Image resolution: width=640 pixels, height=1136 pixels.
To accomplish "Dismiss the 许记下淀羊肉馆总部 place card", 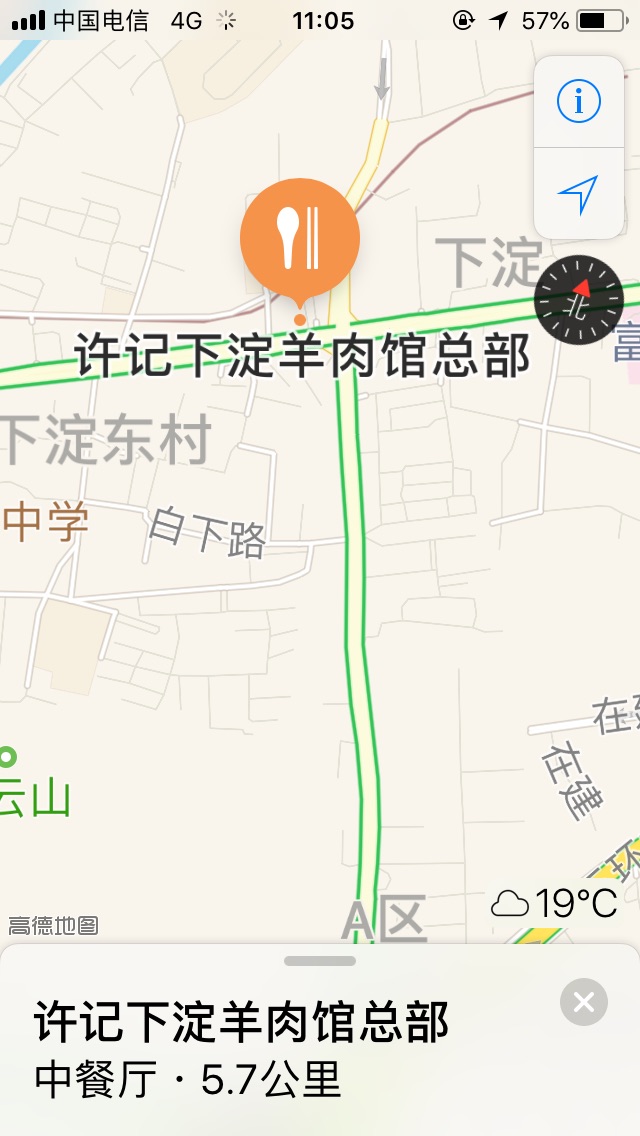I will 584,1002.
